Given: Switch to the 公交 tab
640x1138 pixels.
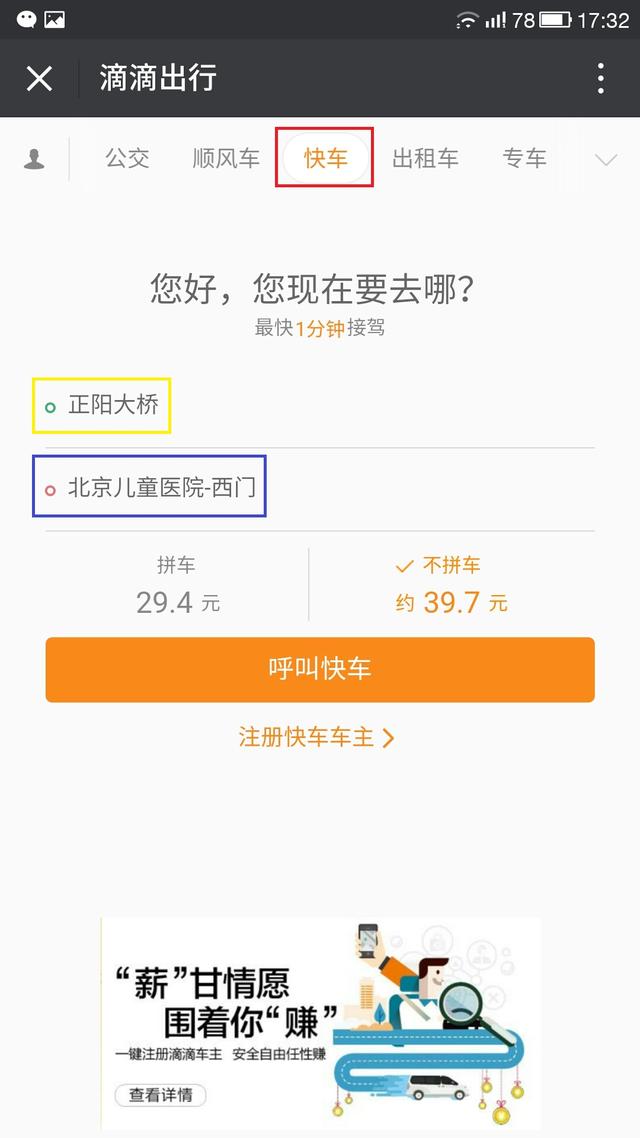Looking at the screenshot, I should coord(128,158).
